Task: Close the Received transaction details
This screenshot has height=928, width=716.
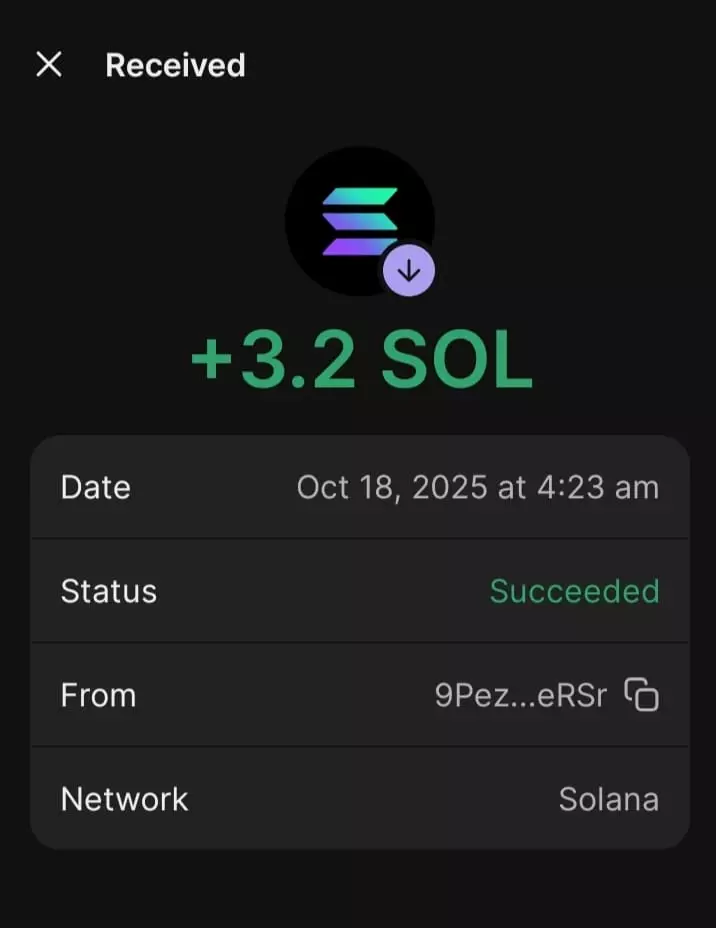Action: click(x=49, y=65)
